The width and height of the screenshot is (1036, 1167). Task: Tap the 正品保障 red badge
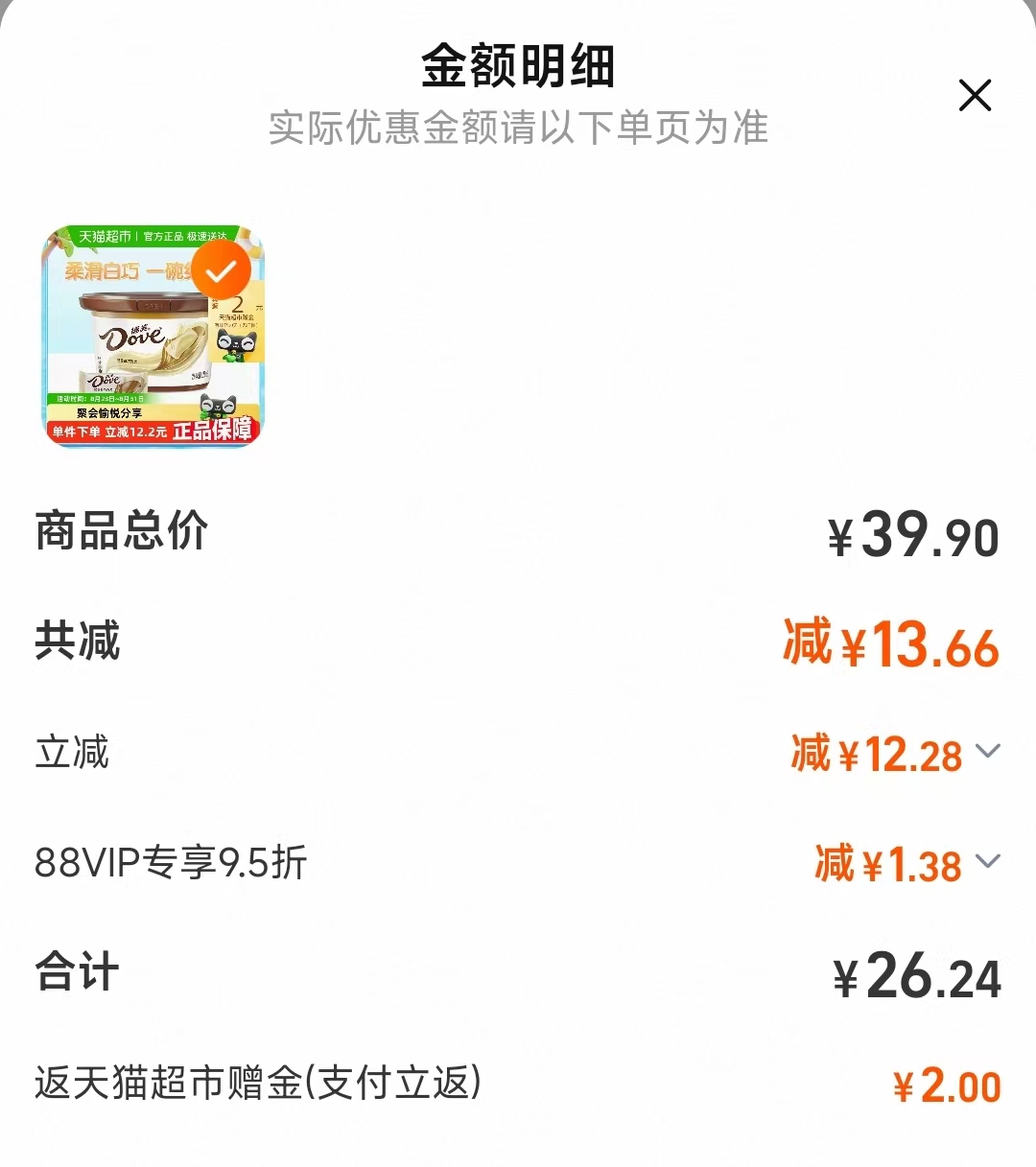click(213, 432)
